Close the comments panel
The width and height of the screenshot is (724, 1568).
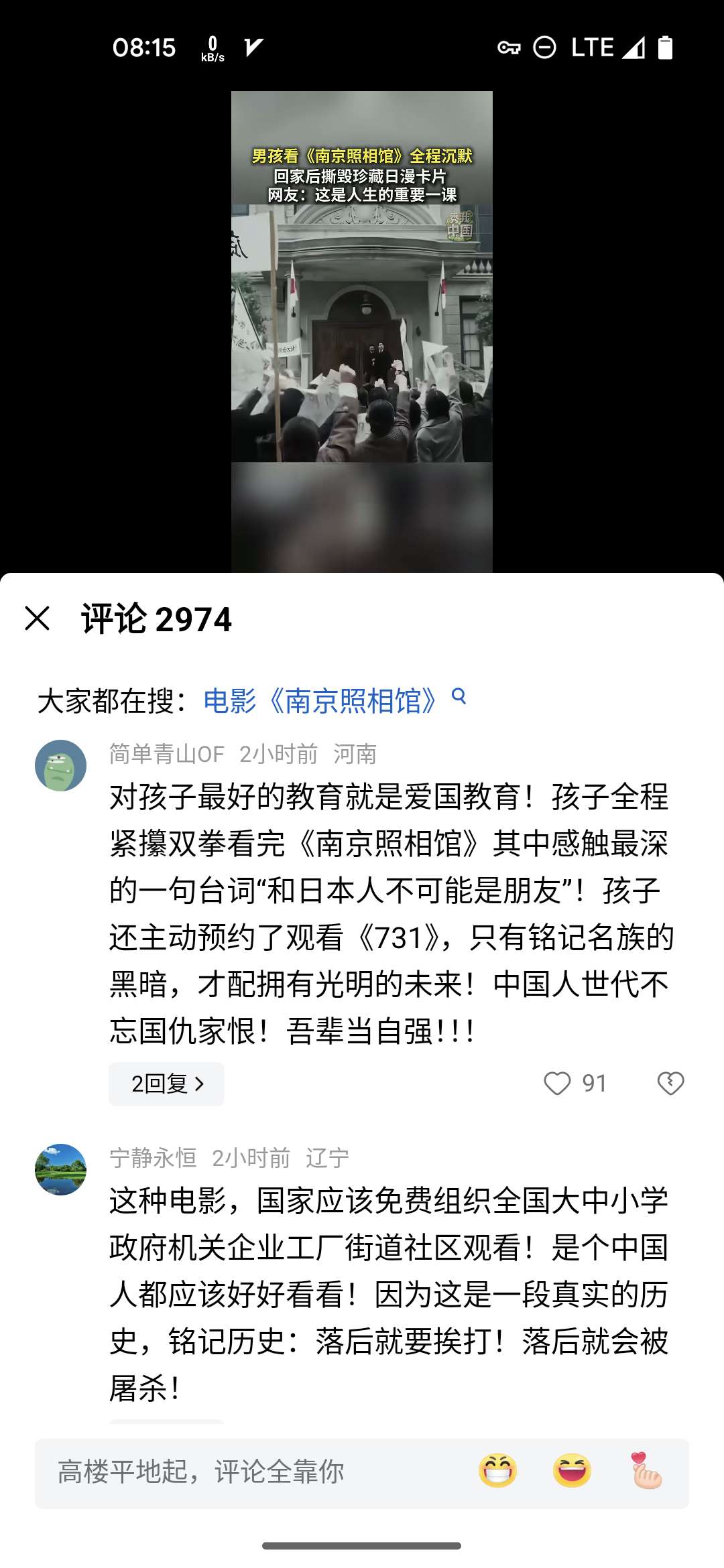tap(38, 618)
